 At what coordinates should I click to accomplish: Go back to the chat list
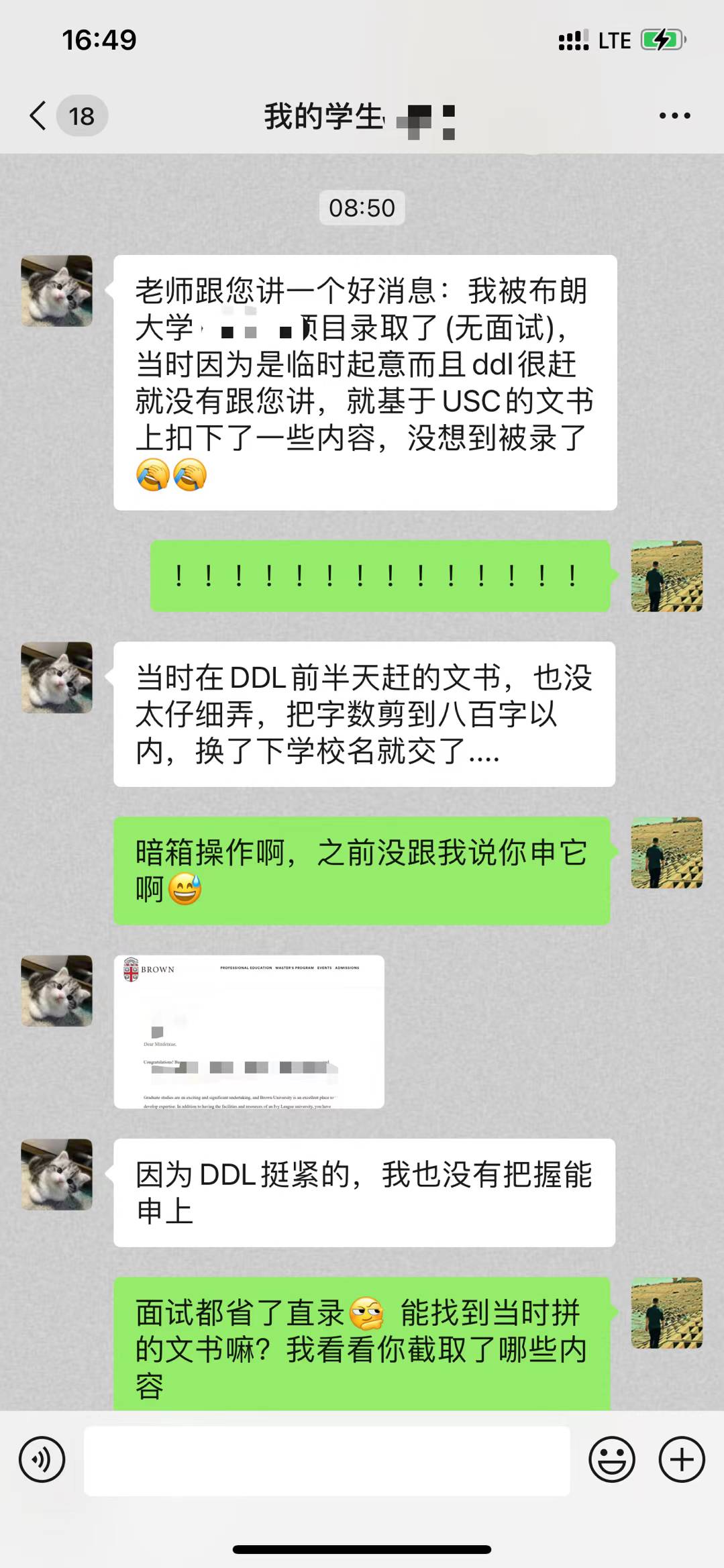click(x=39, y=116)
